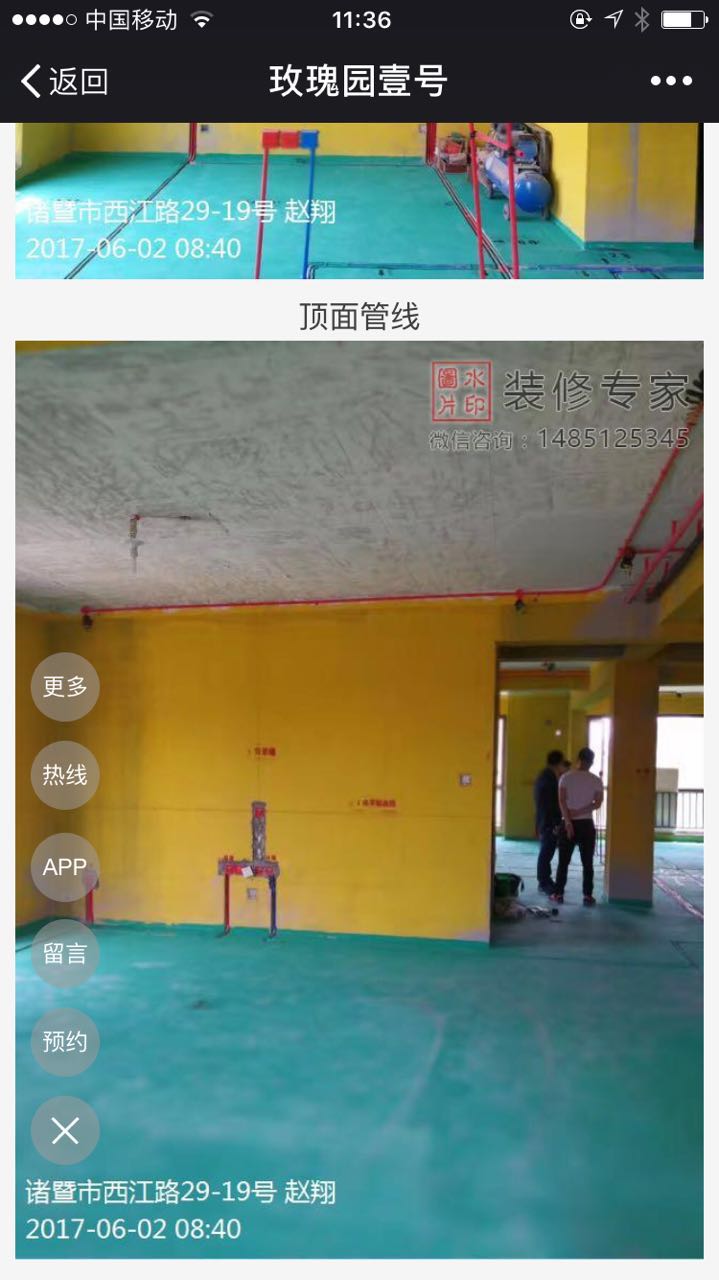Leave a message via 留言
Screen dimensions: 719x1280
pyautogui.click(x=65, y=954)
